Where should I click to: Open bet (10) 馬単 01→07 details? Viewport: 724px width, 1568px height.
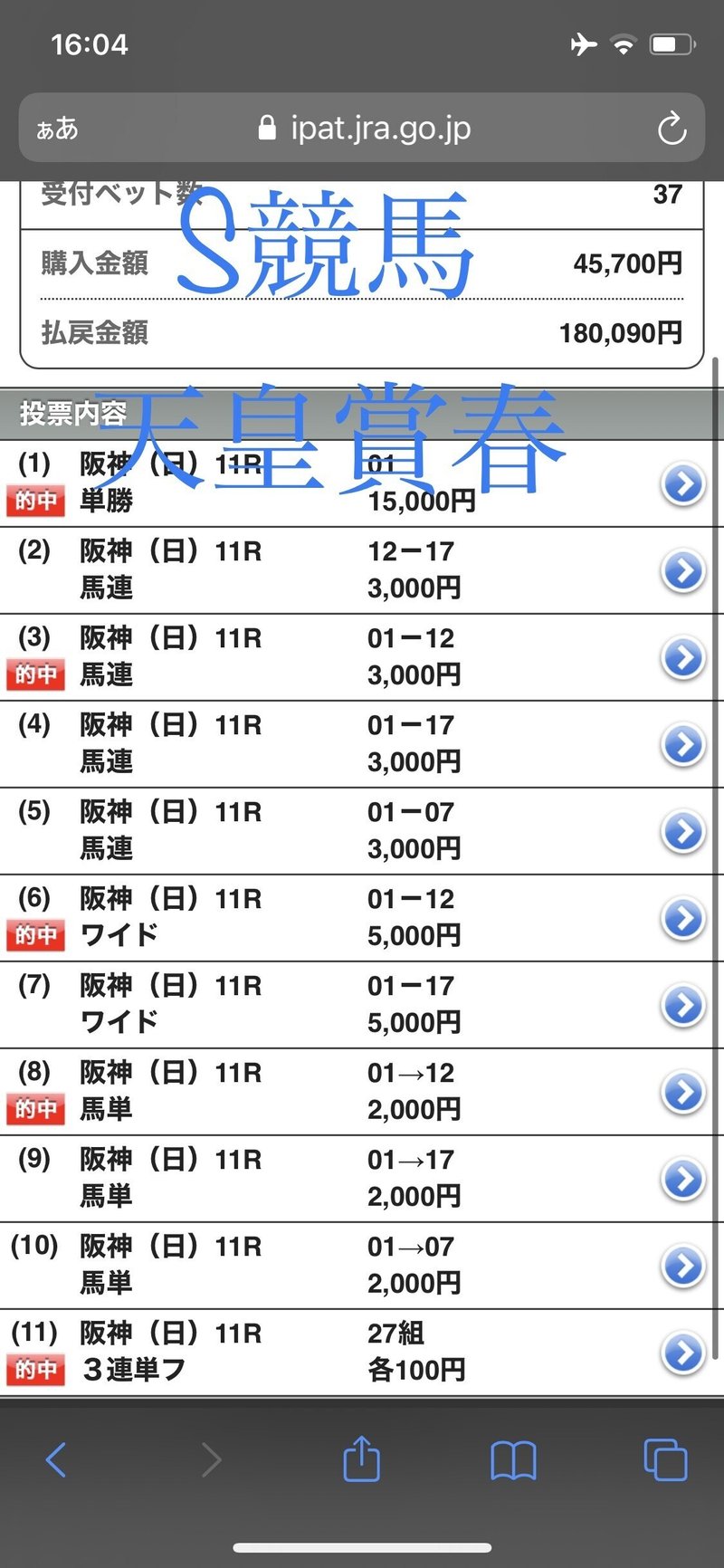pyautogui.click(x=683, y=1267)
